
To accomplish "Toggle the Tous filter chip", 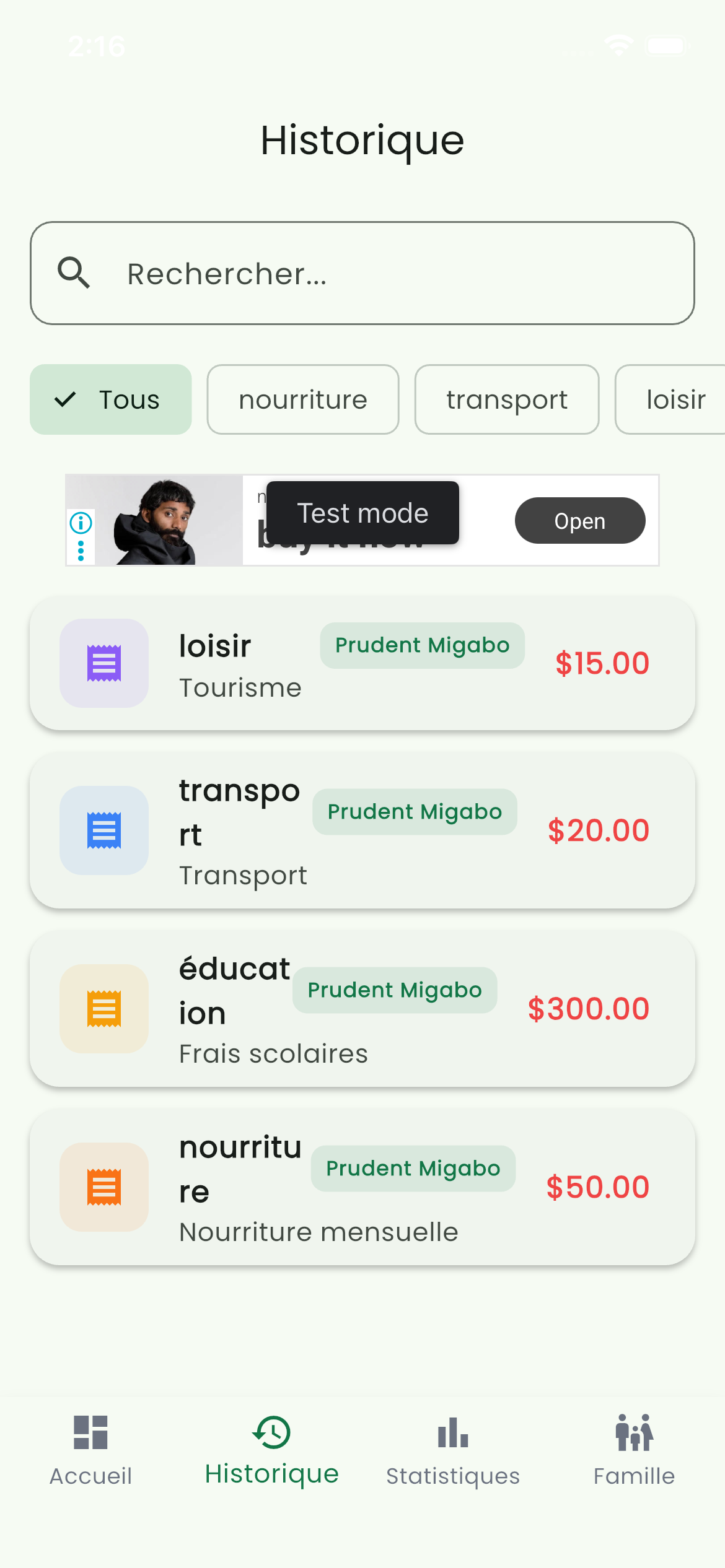I will click(x=110, y=399).
